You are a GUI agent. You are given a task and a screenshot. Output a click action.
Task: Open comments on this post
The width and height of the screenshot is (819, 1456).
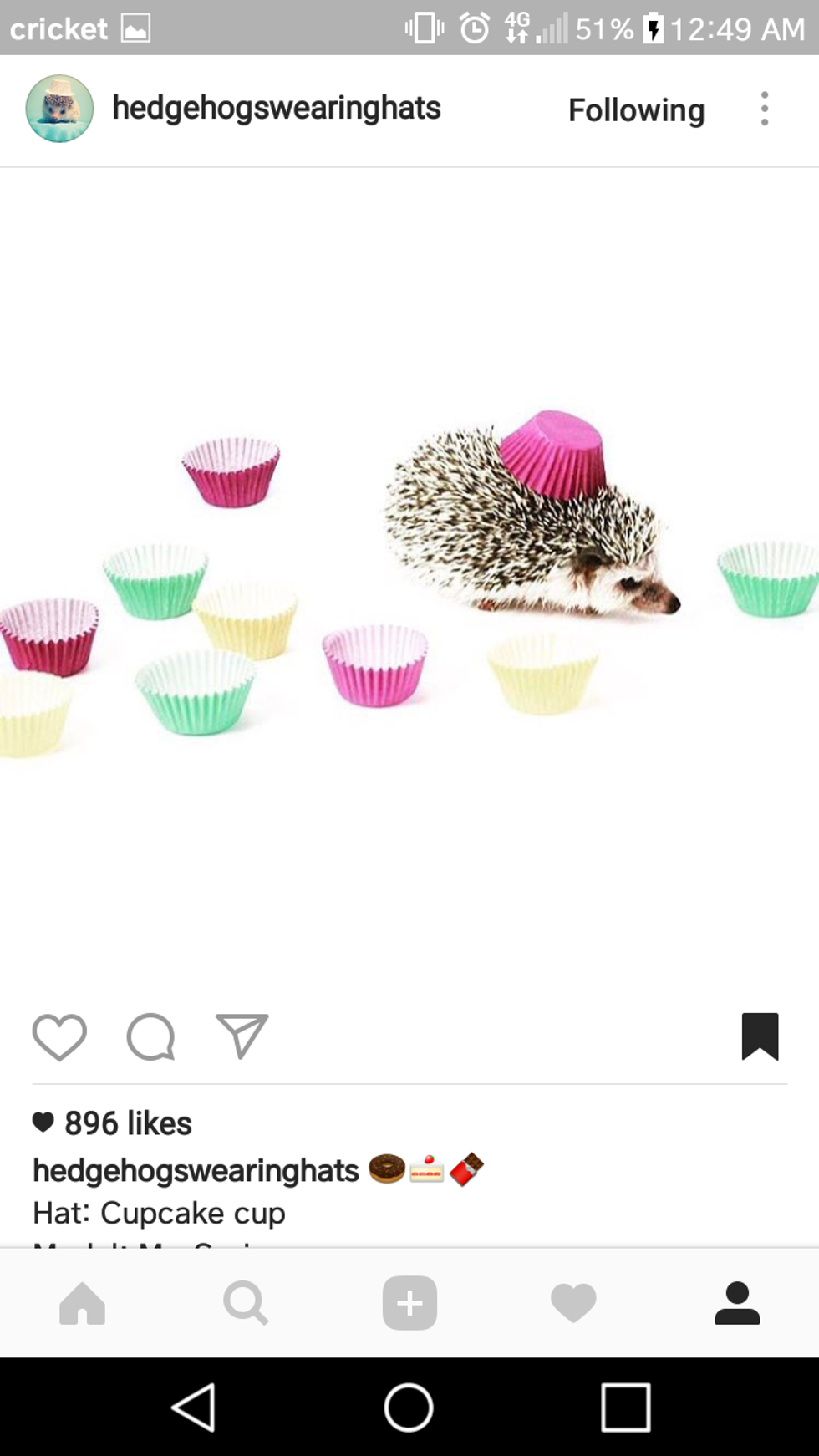151,1036
